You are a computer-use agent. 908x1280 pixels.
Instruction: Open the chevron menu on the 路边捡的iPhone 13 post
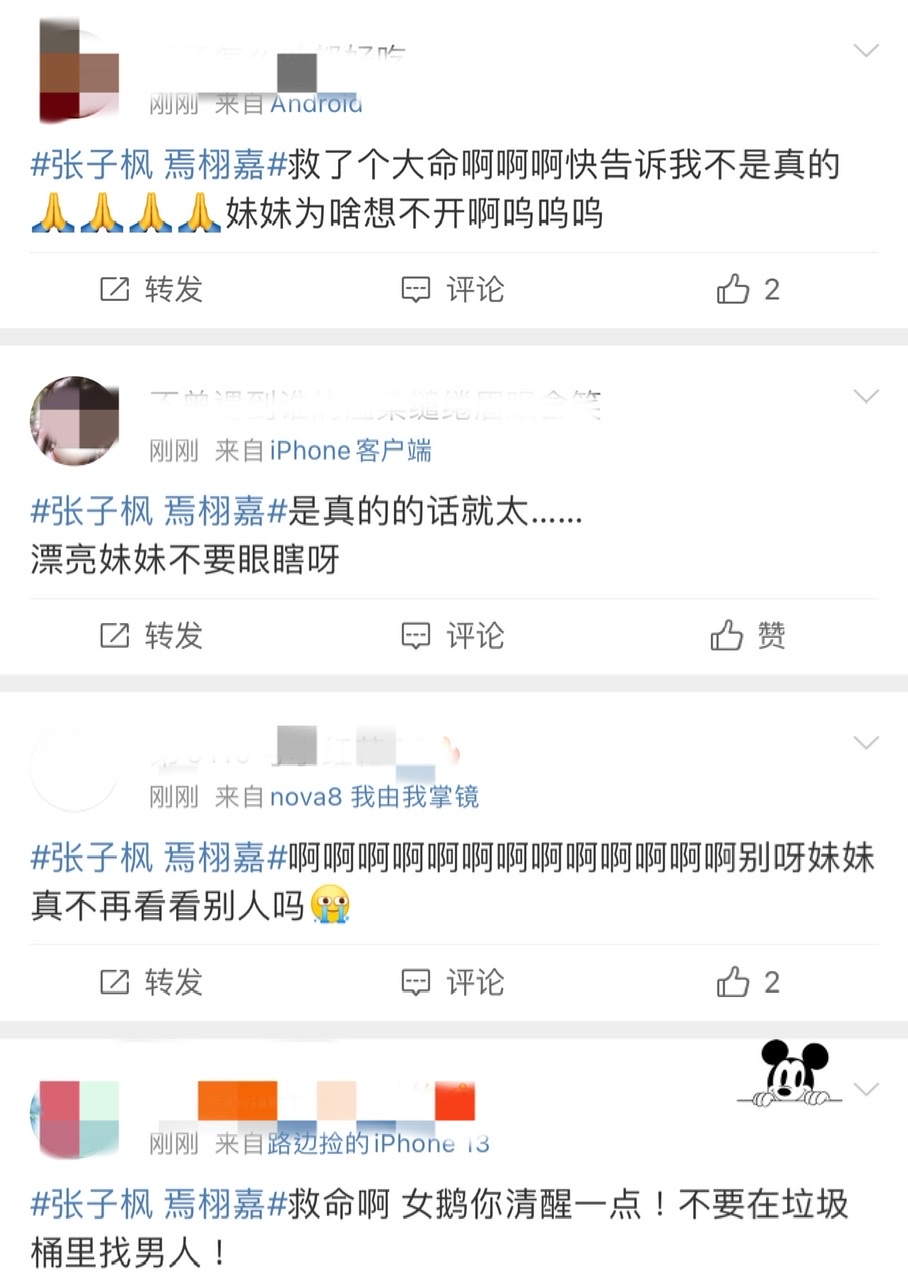click(865, 1089)
